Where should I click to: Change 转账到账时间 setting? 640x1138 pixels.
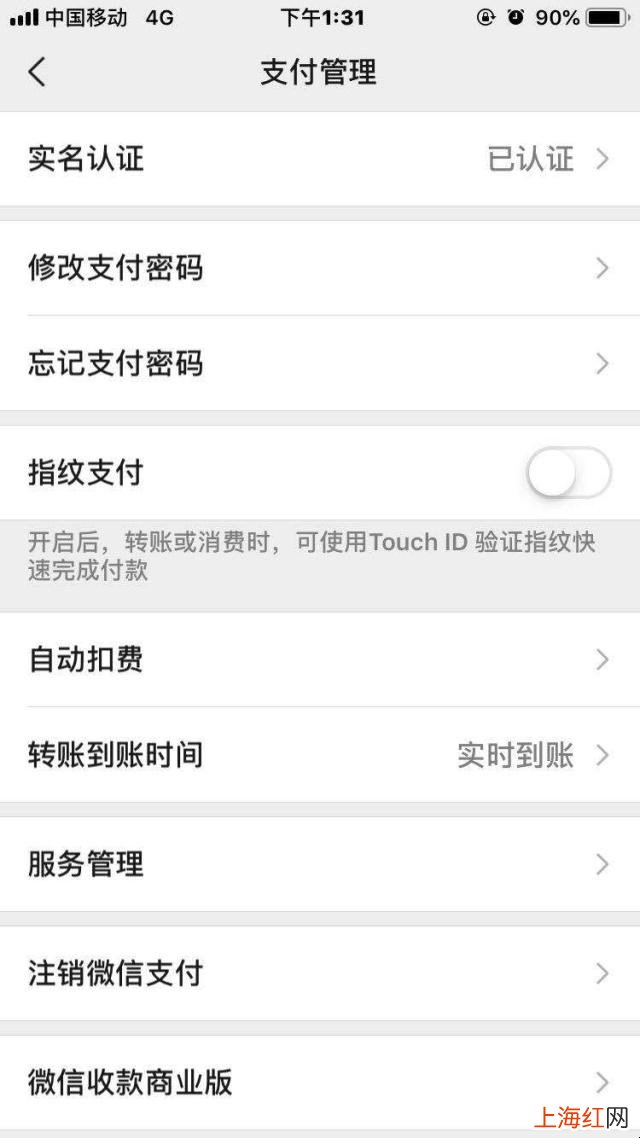point(320,755)
